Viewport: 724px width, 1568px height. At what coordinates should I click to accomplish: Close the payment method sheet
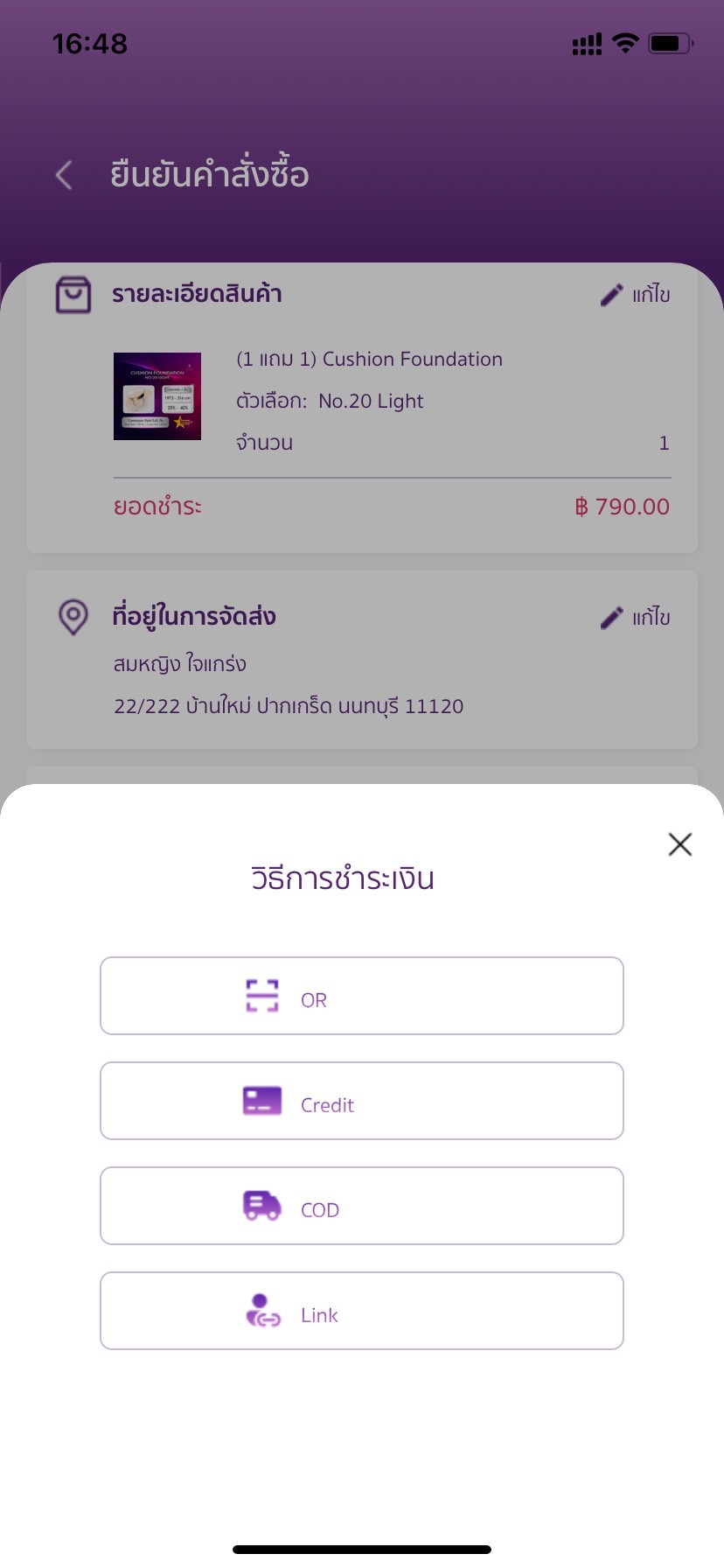(679, 844)
